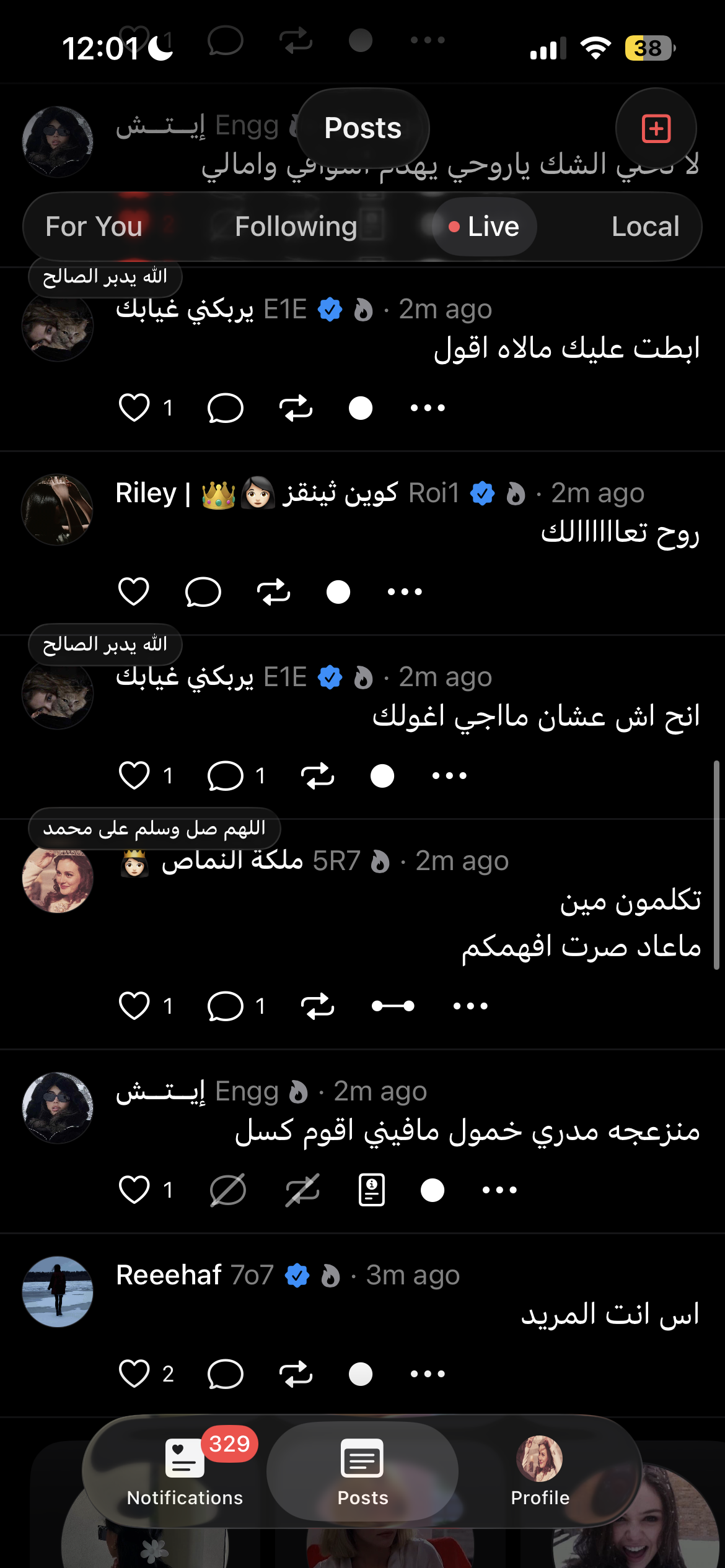Create a new post with plus button
This screenshot has width=725, height=1568.
point(656,129)
